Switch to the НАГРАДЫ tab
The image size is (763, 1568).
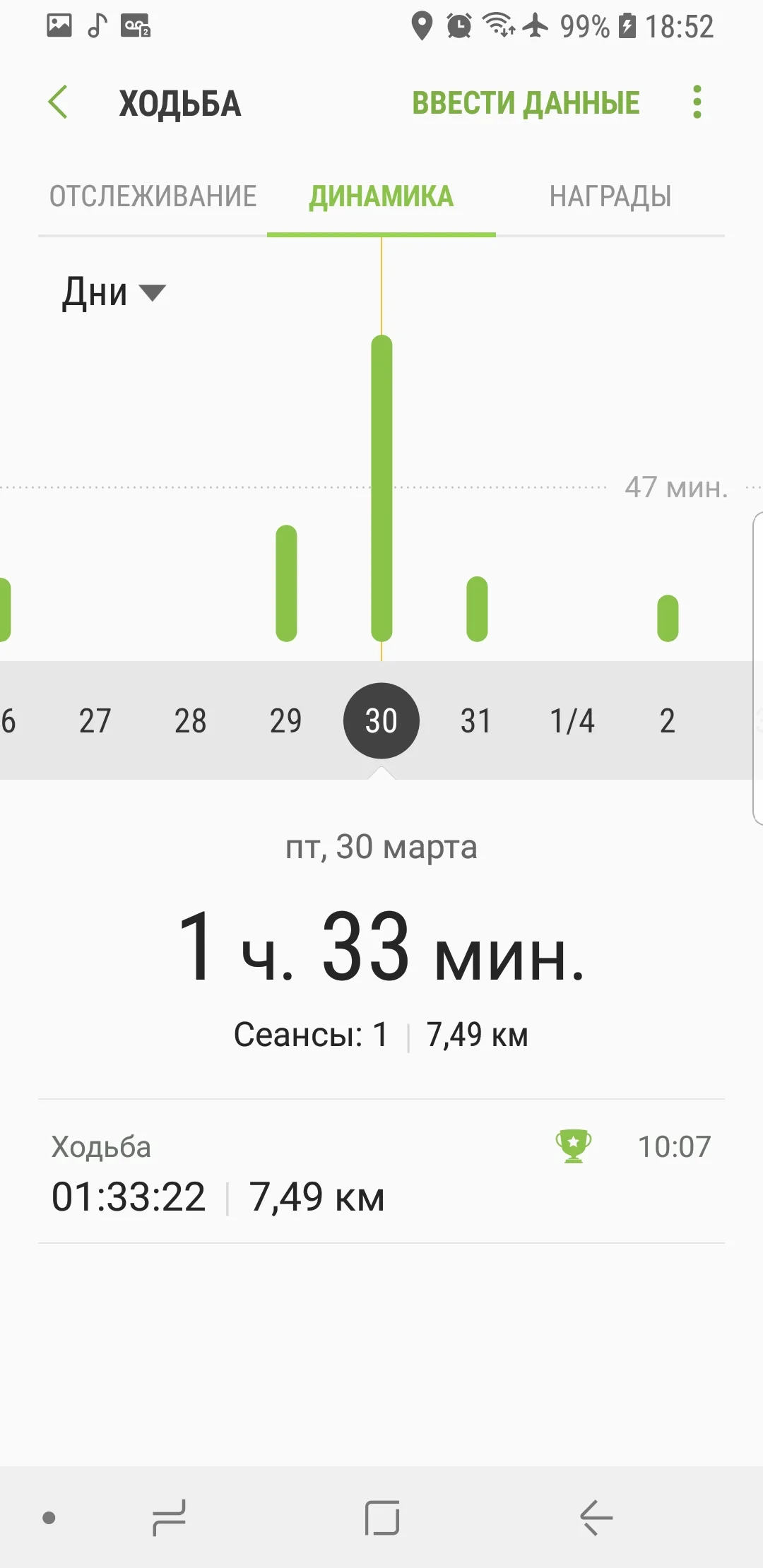pos(610,196)
